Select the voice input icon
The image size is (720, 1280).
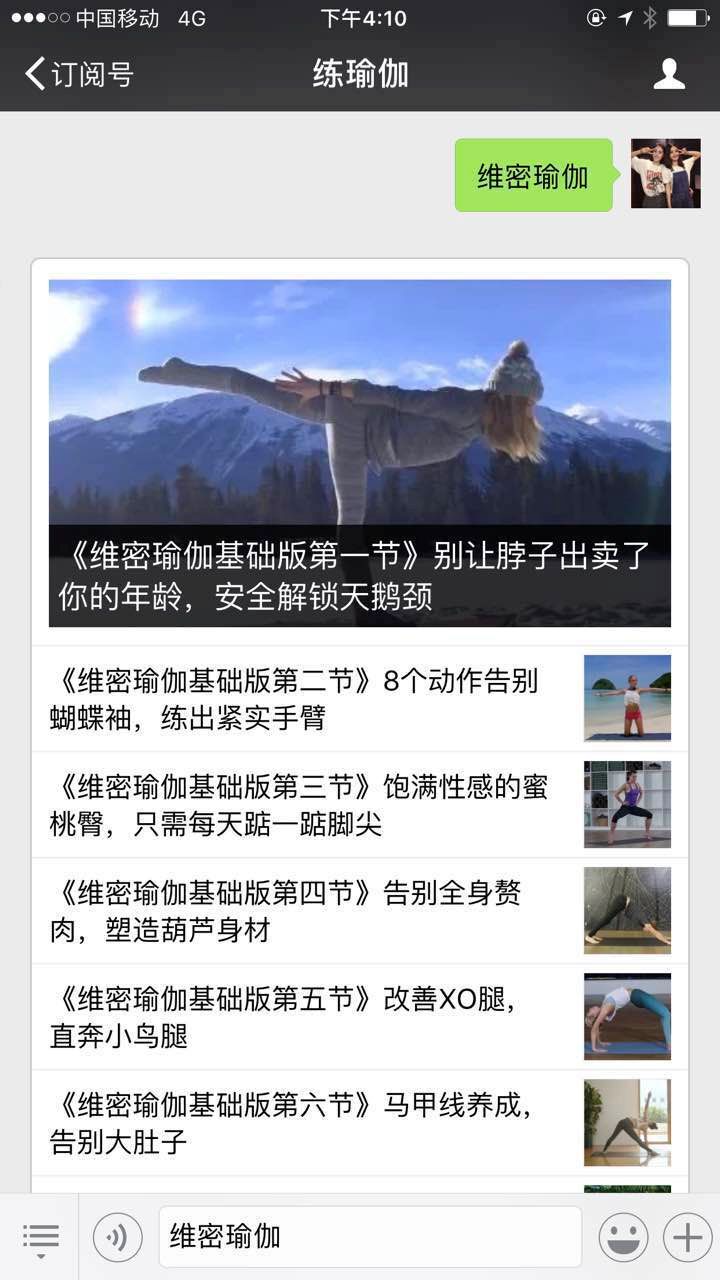click(117, 1237)
